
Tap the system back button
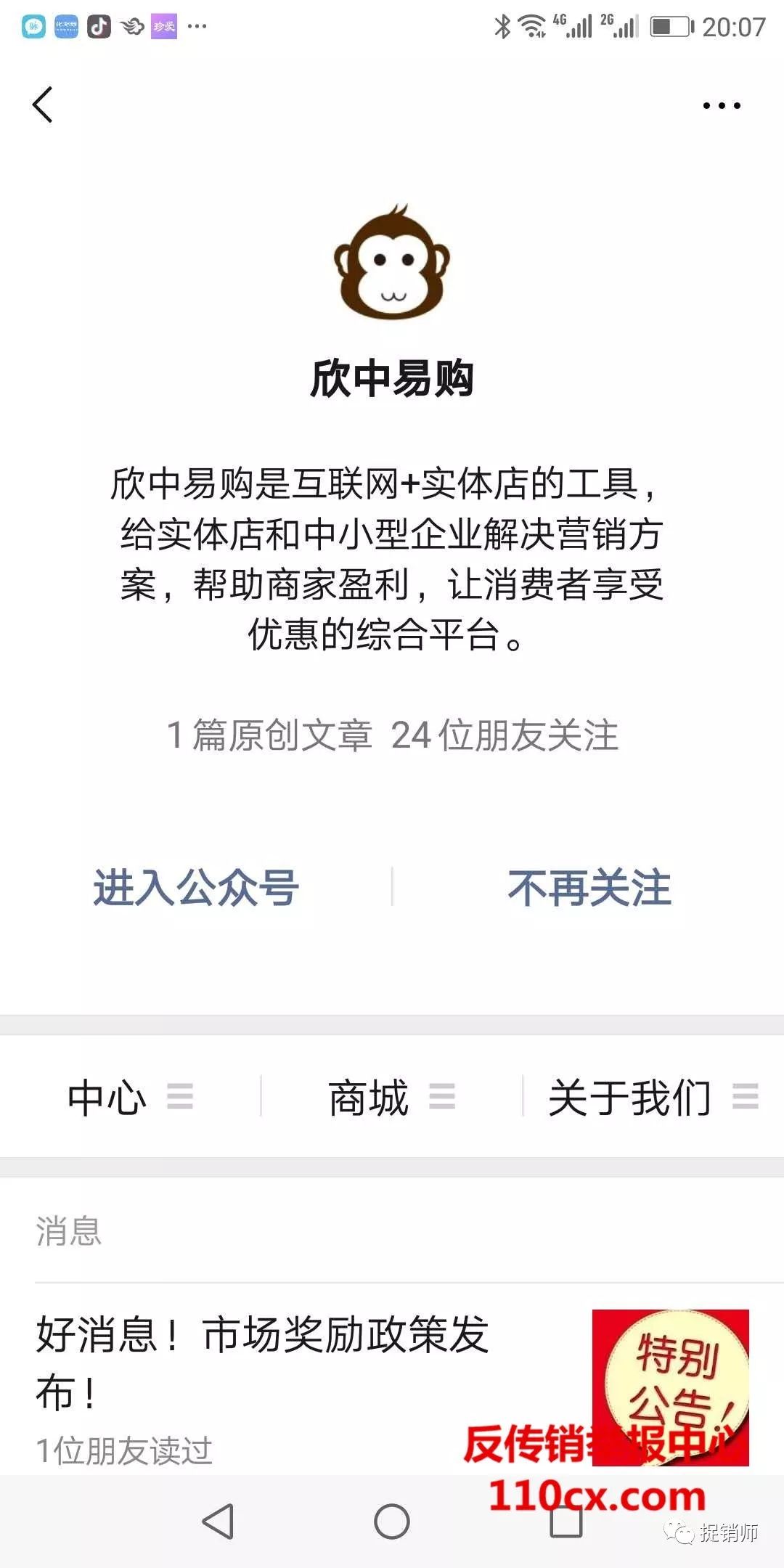[218, 1522]
